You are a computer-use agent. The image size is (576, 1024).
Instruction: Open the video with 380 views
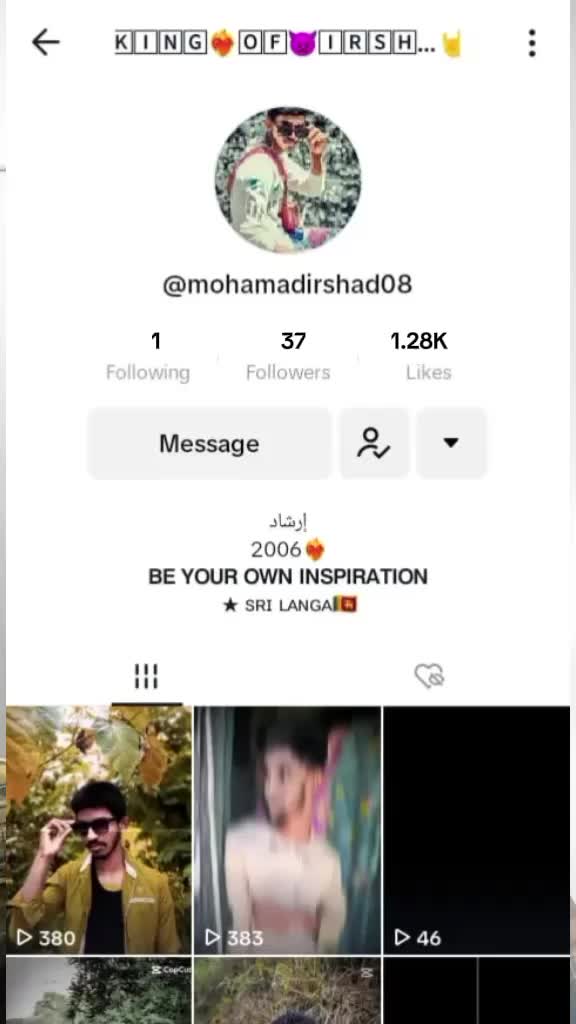pyautogui.click(x=99, y=829)
